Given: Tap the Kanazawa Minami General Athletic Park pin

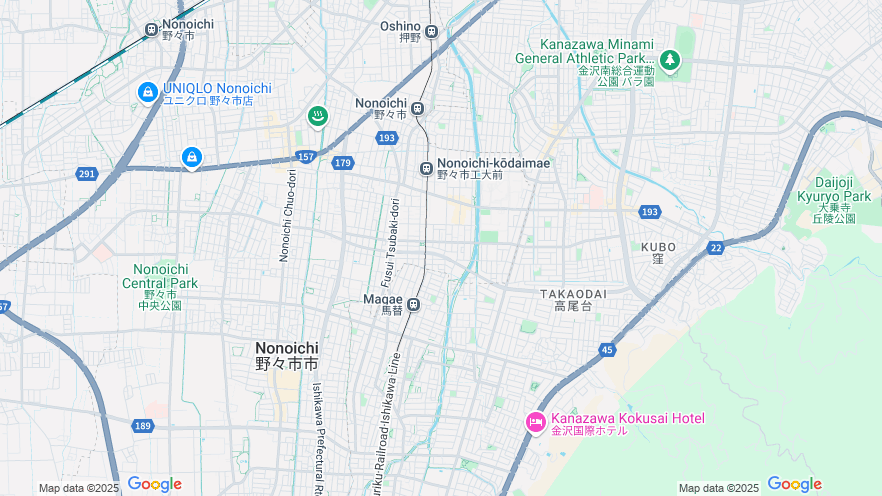Looking at the screenshot, I should coord(669,60).
